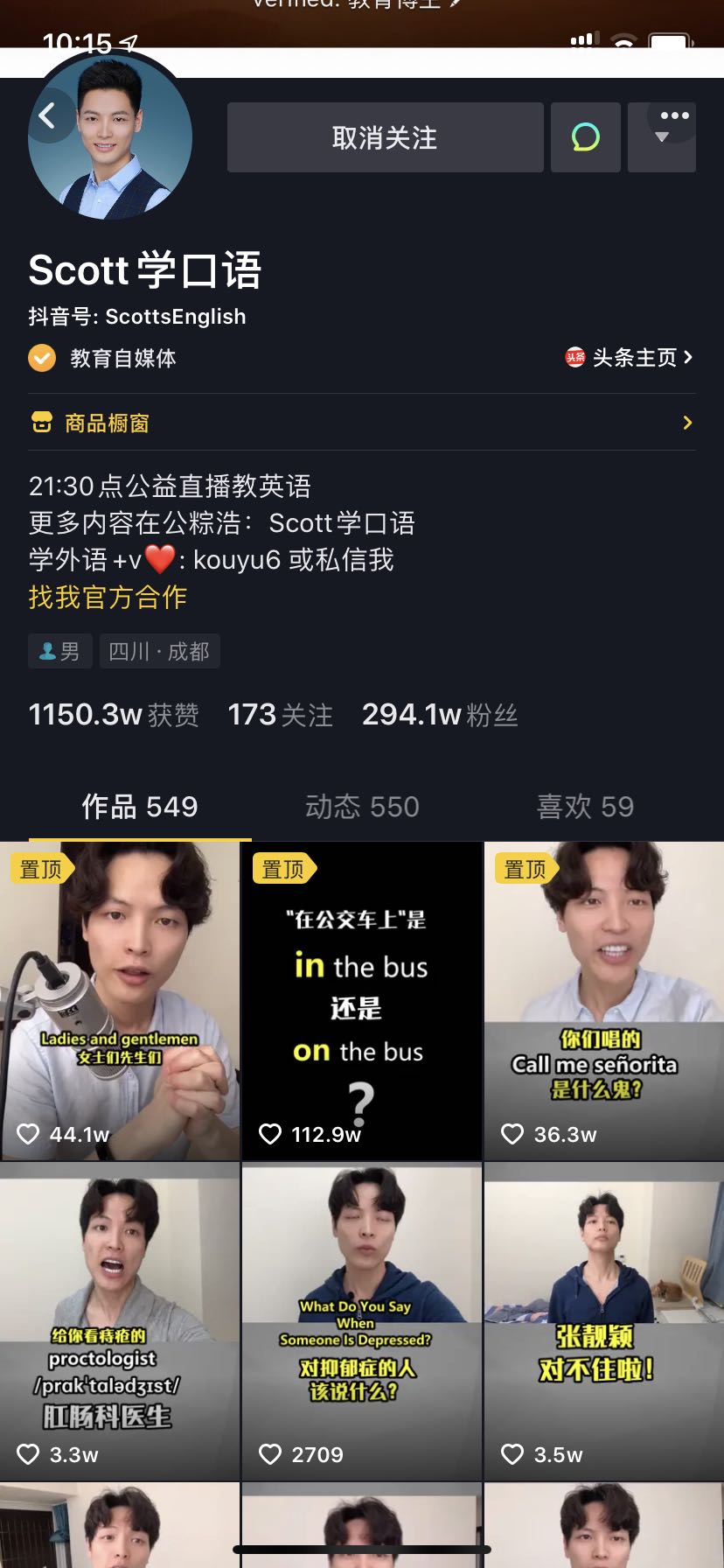Tap the 找我官方合作 link
Screen dimensions: 724x1568
tap(108, 598)
